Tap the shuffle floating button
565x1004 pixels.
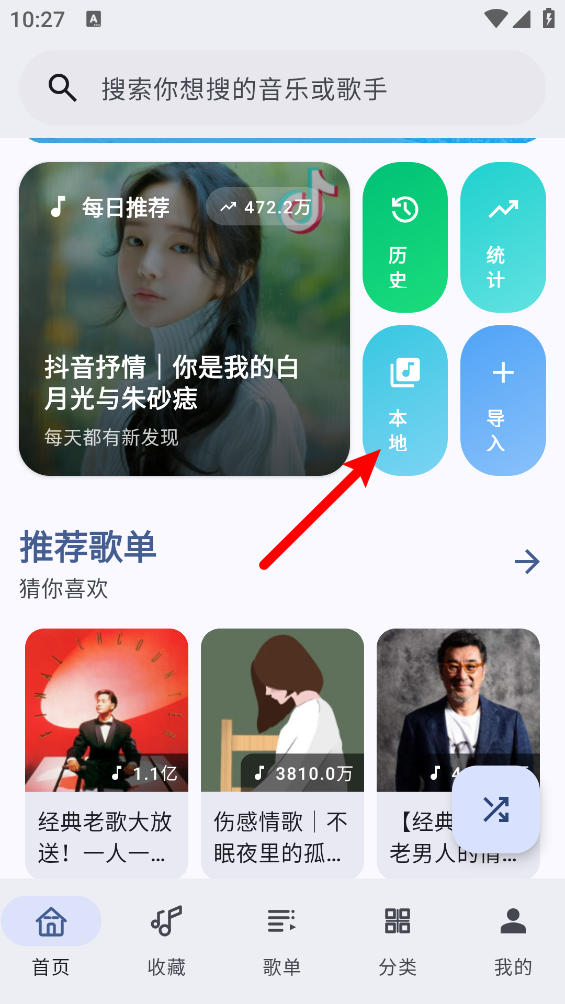pos(496,809)
